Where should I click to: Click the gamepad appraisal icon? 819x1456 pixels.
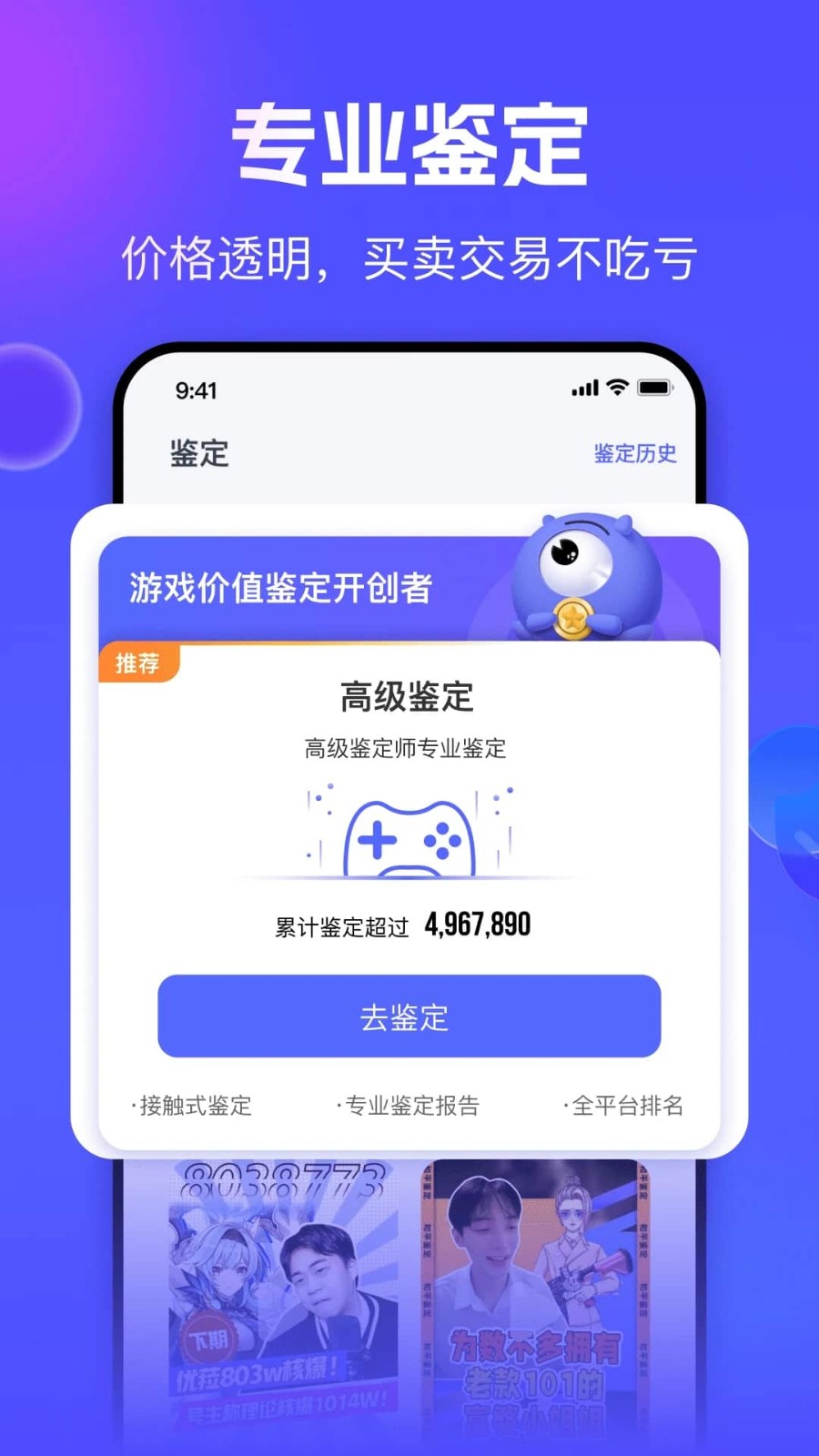409,835
